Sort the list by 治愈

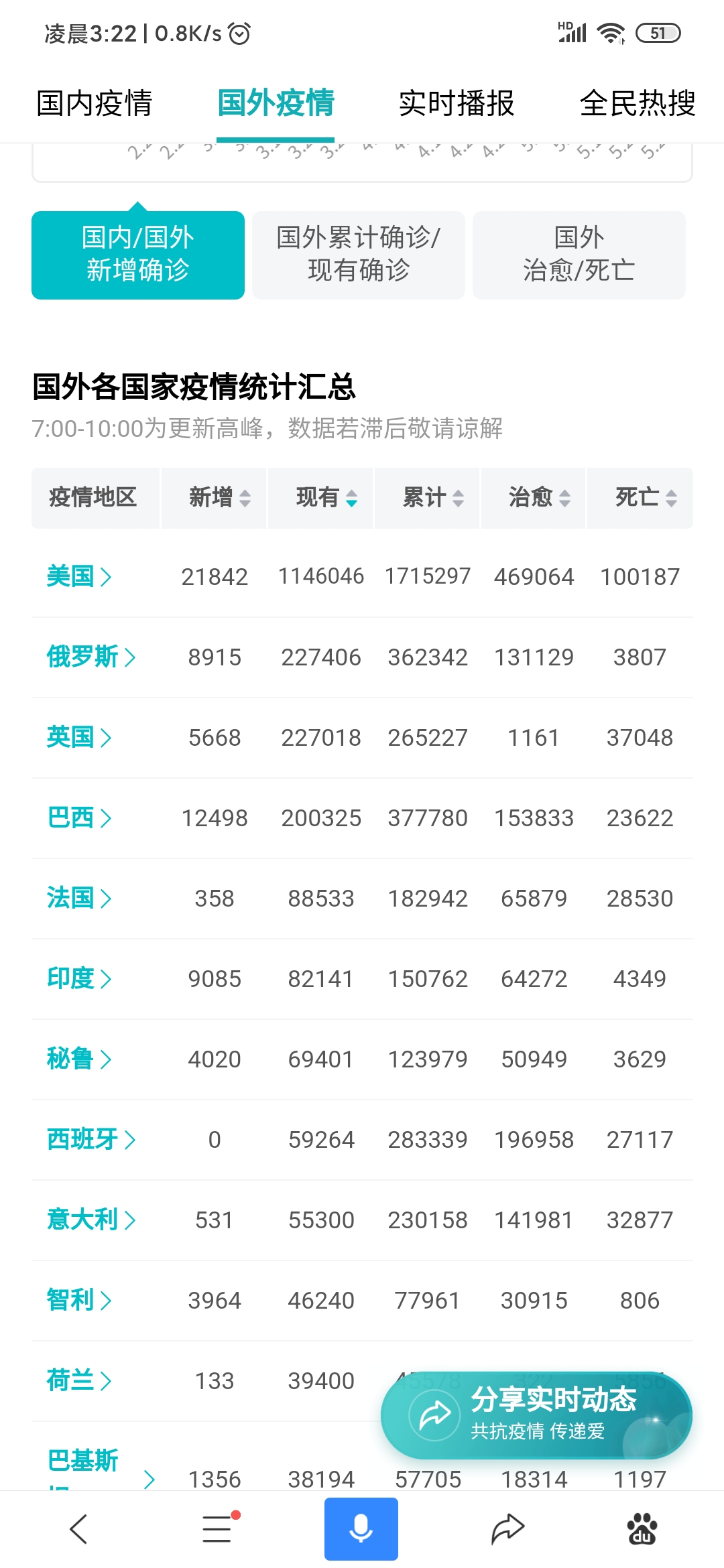coord(539,498)
